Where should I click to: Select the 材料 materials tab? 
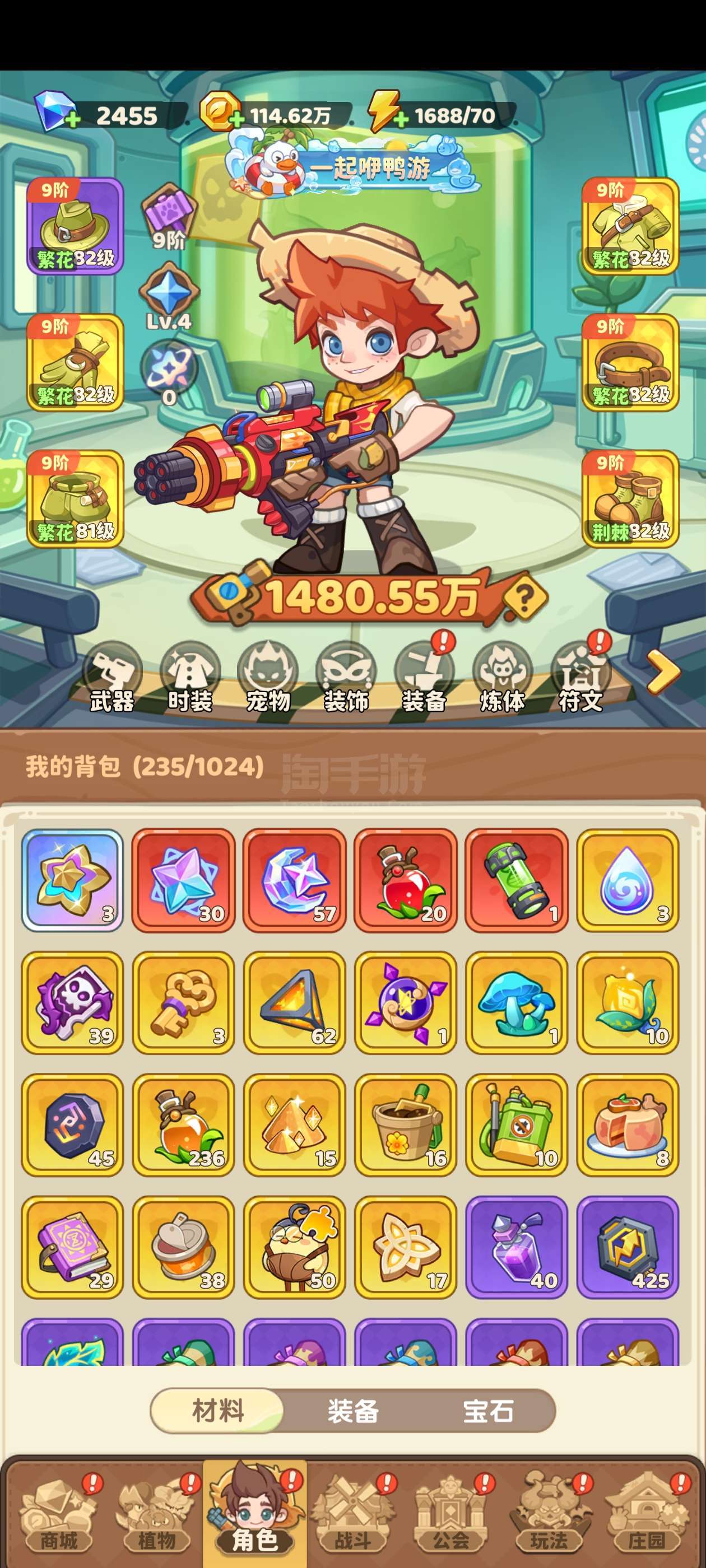click(217, 1411)
